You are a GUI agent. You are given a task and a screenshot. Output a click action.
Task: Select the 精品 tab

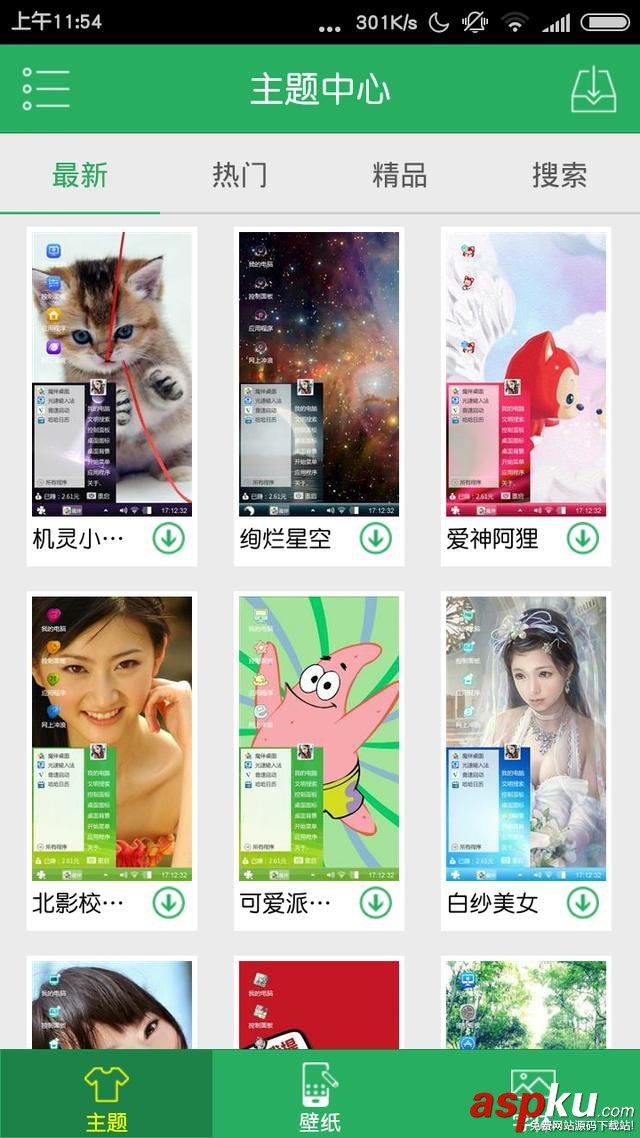tap(399, 175)
